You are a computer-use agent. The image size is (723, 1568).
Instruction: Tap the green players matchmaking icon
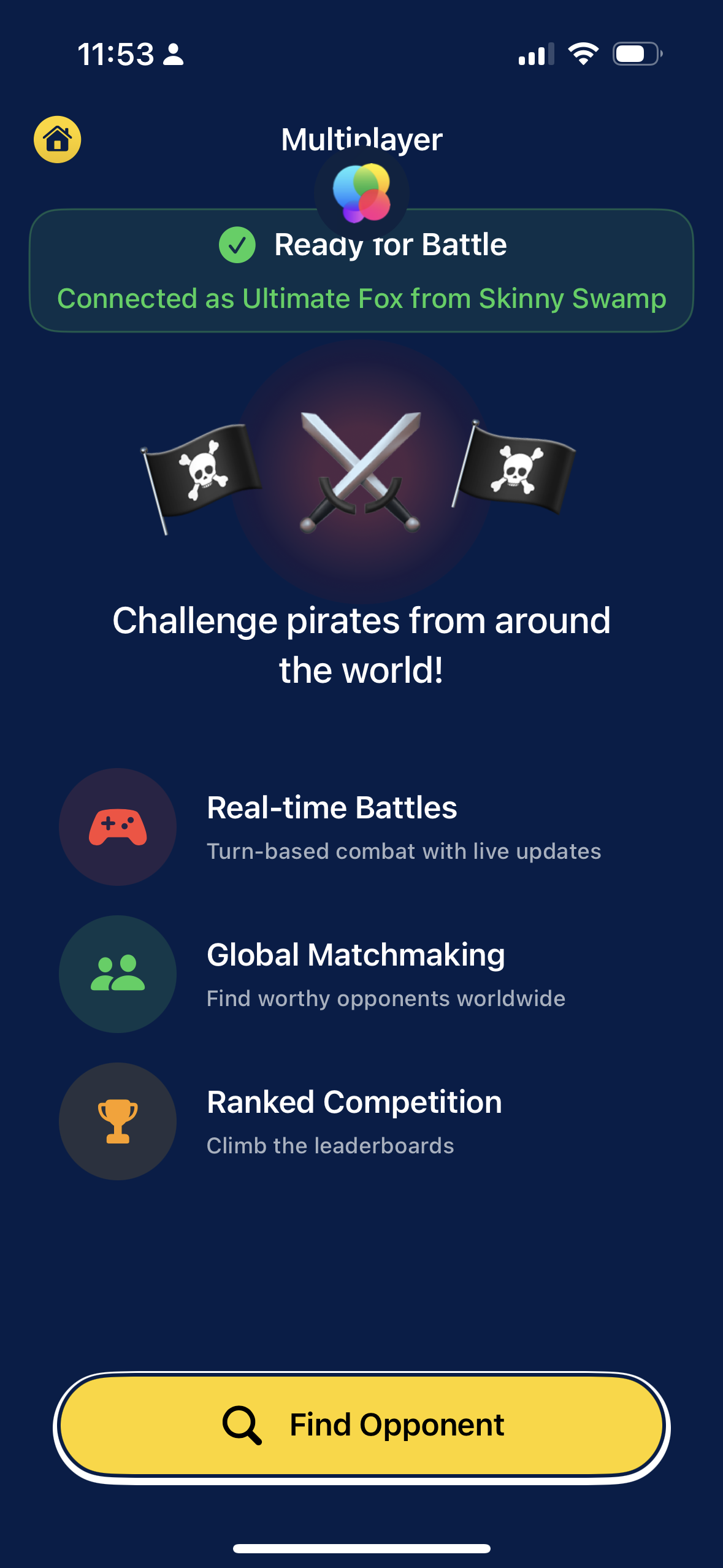tap(117, 974)
